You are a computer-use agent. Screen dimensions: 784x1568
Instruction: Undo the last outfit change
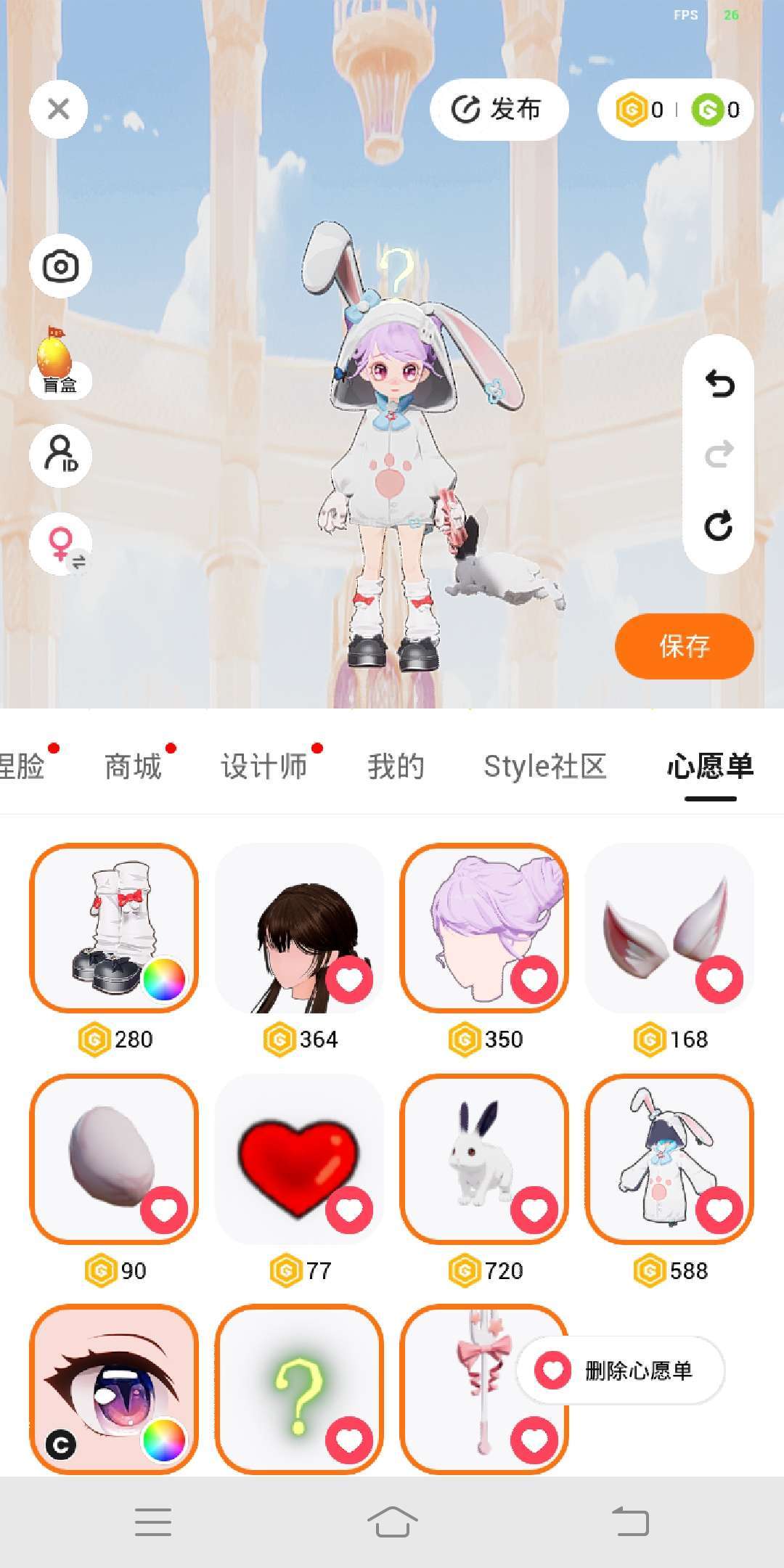point(719,384)
